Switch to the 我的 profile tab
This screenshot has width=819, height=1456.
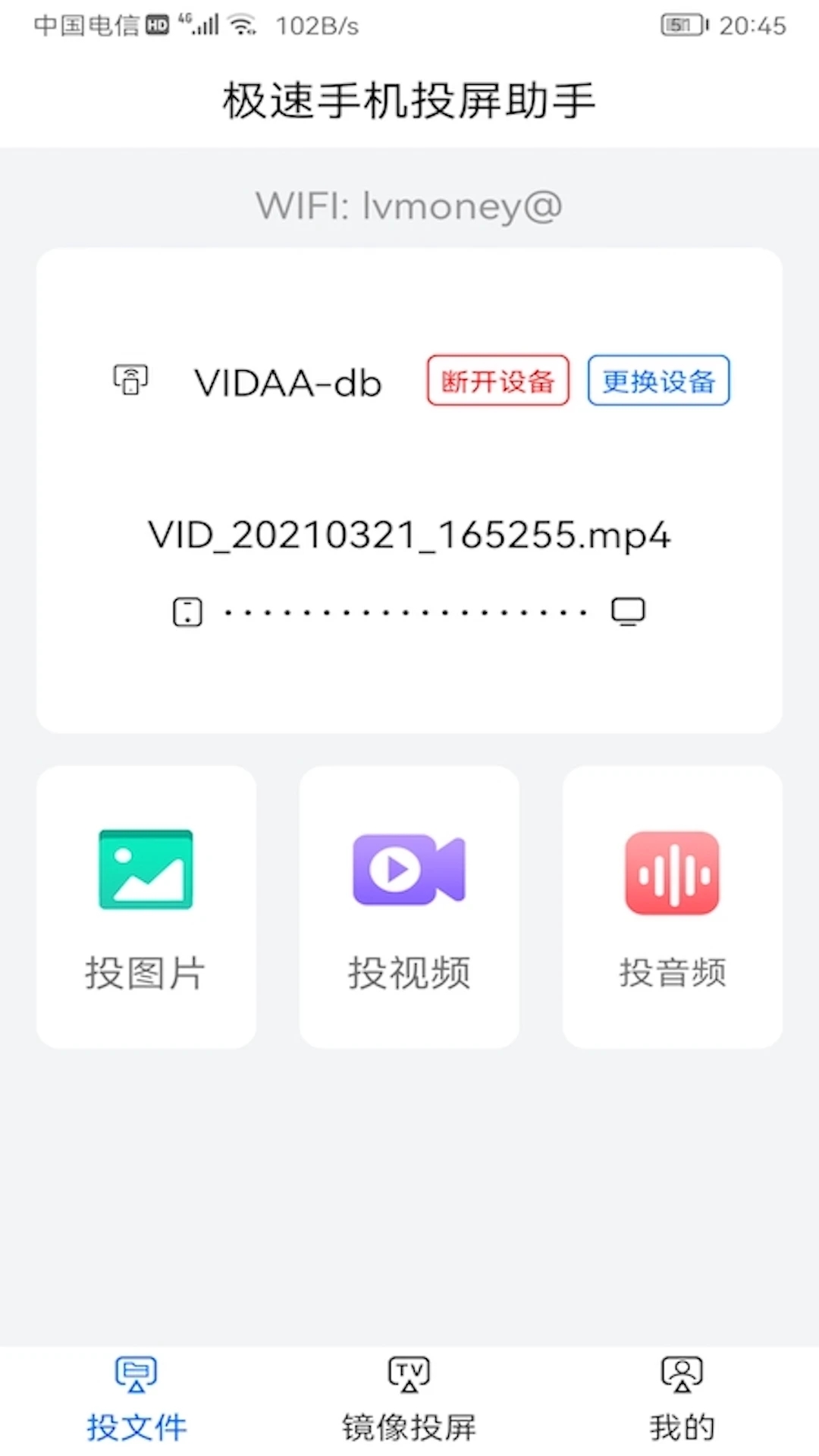[682, 1424]
